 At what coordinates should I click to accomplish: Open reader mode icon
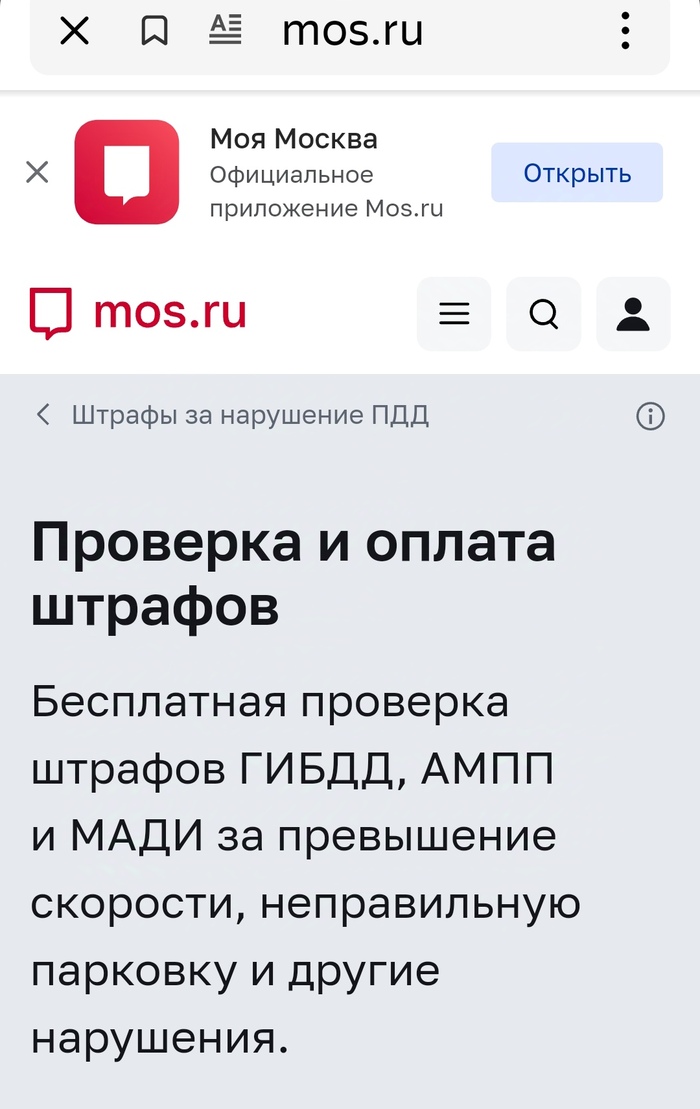[226, 32]
